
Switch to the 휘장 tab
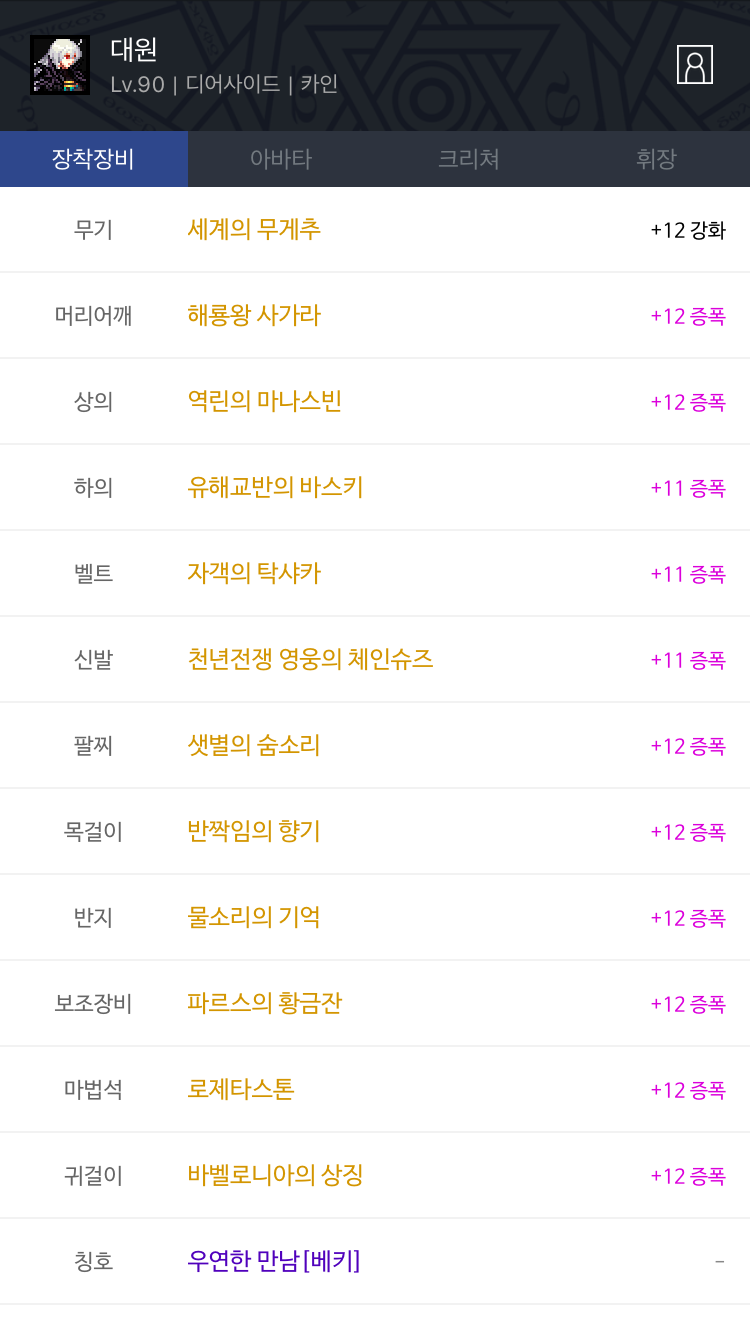[656, 159]
